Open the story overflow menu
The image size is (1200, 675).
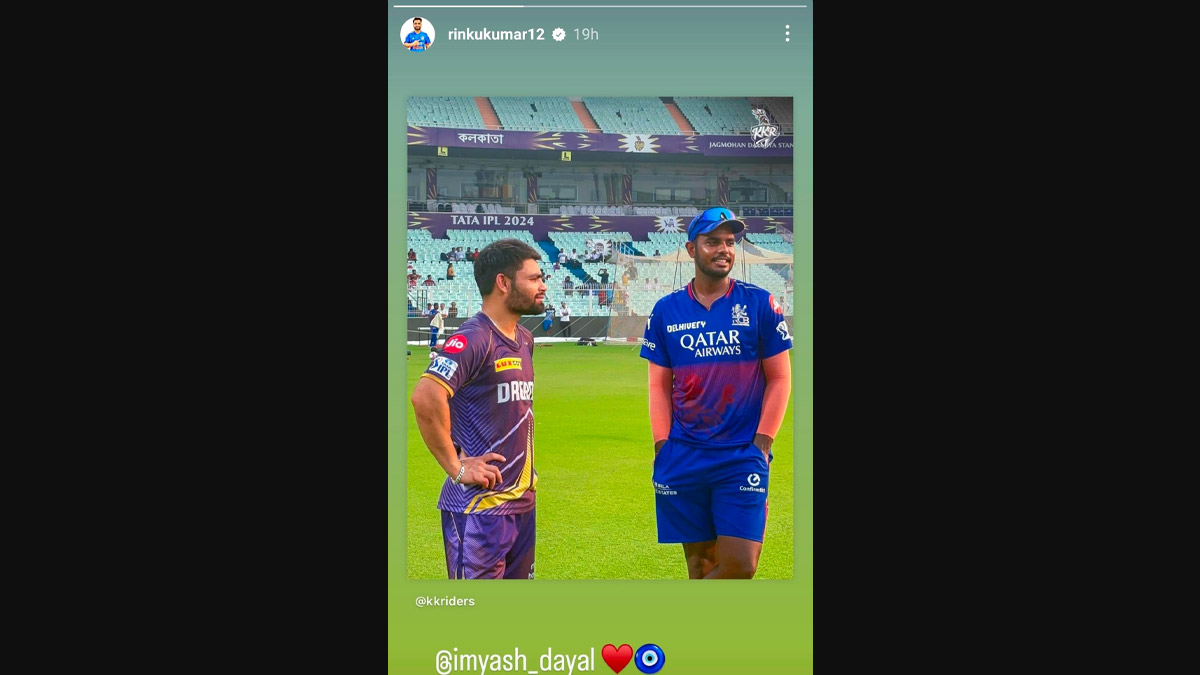pos(787,34)
